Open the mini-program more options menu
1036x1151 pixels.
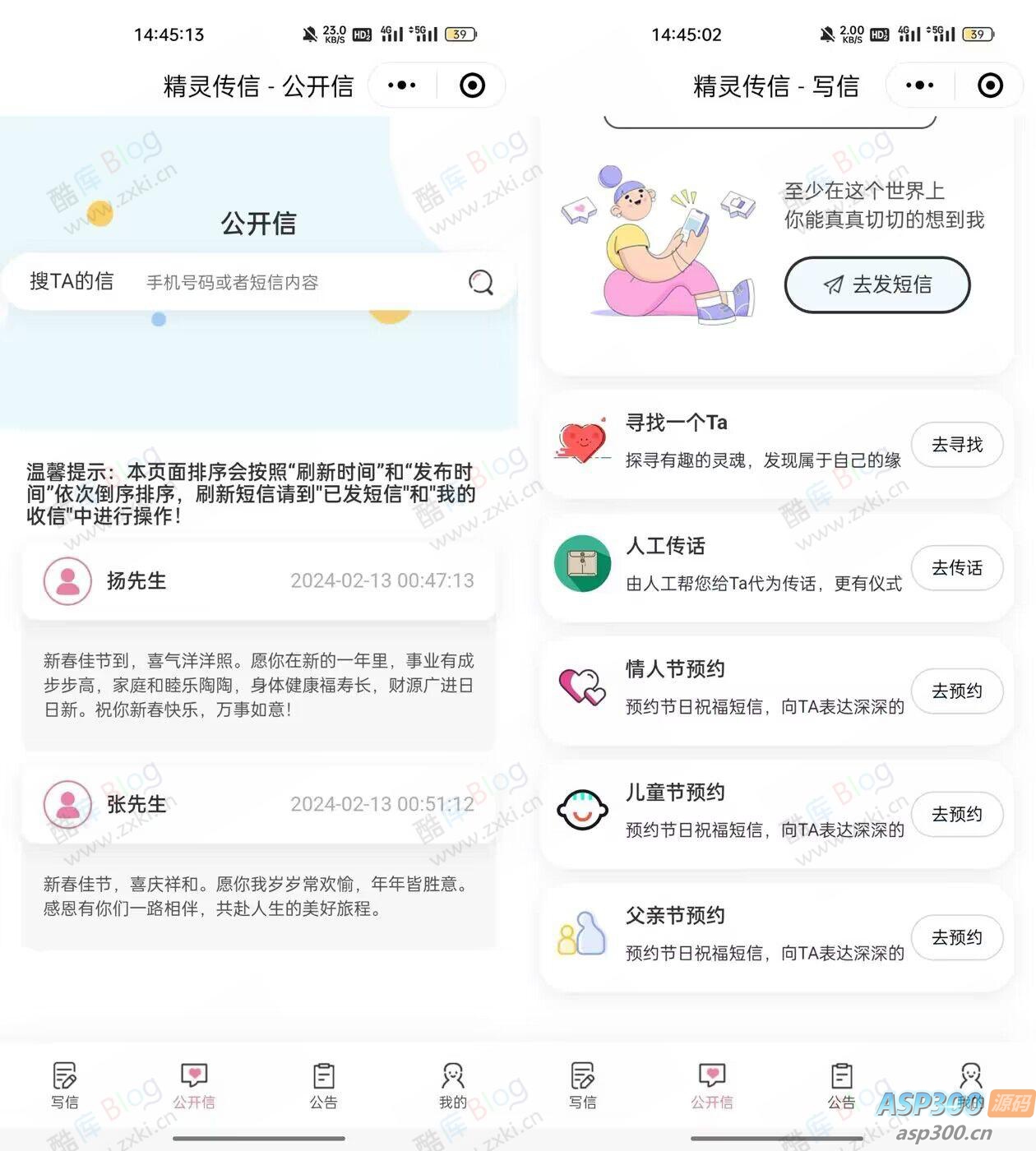(x=400, y=85)
